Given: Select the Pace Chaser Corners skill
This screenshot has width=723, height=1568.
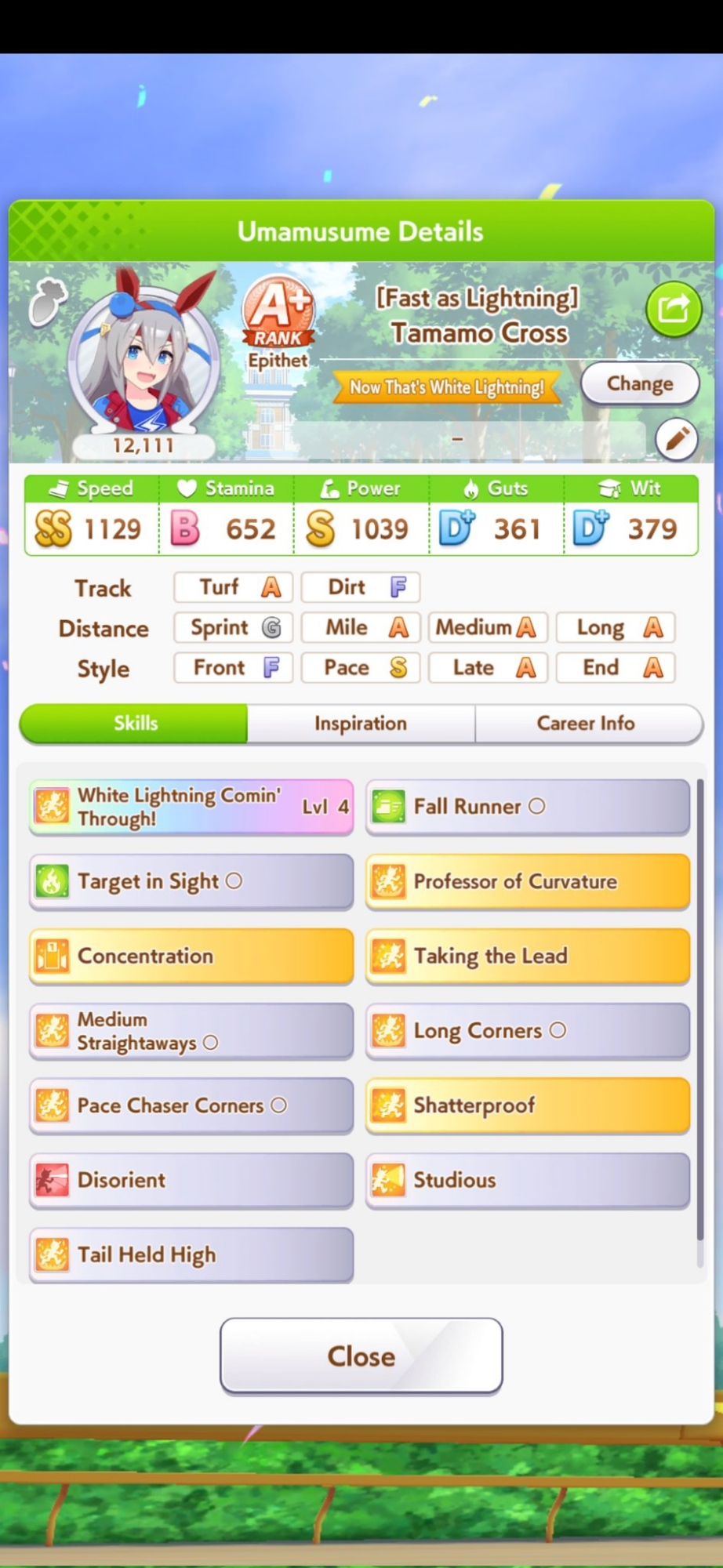Looking at the screenshot, I should pos(191,1105).
